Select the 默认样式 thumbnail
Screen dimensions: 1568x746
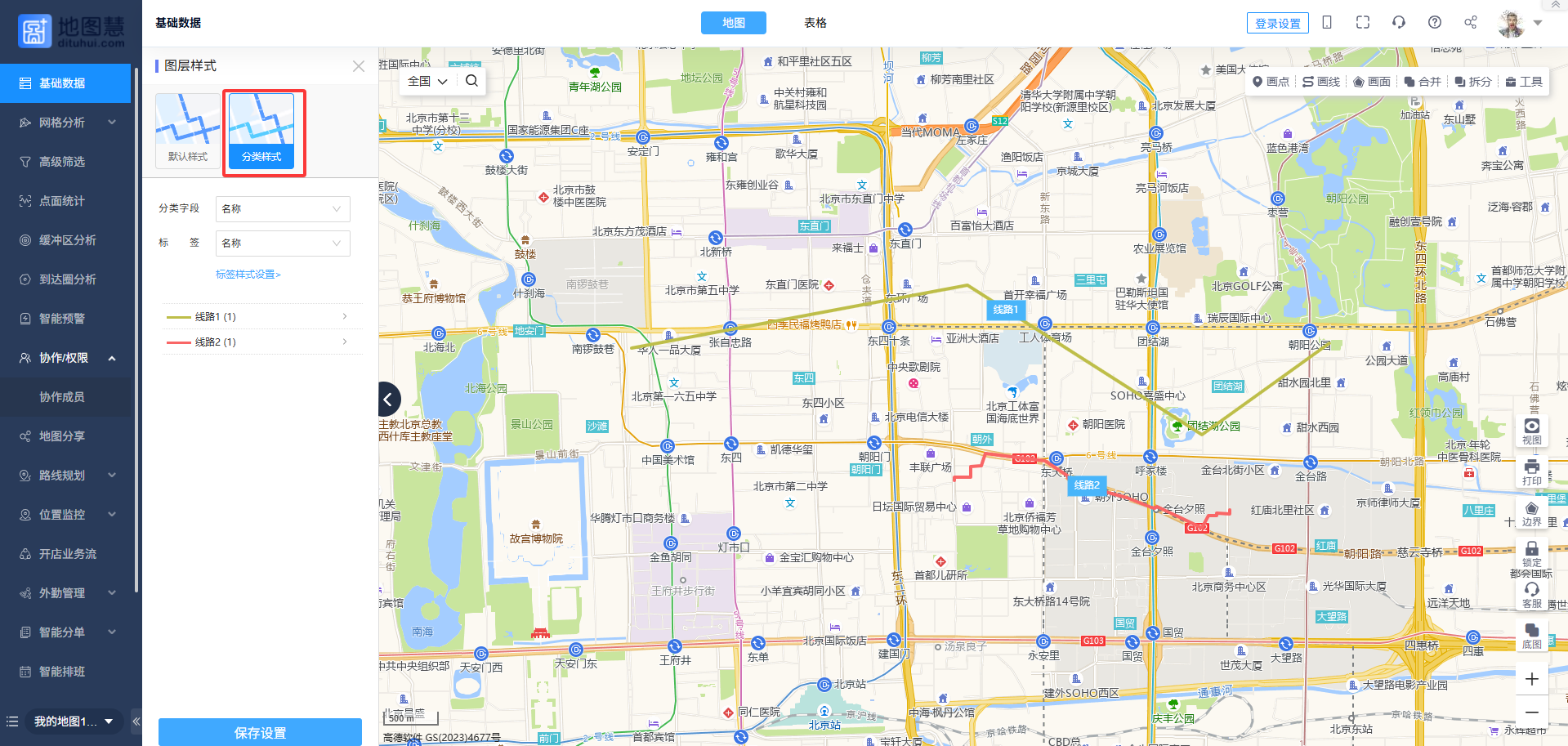pyautogui.click(x=188, y=131)
